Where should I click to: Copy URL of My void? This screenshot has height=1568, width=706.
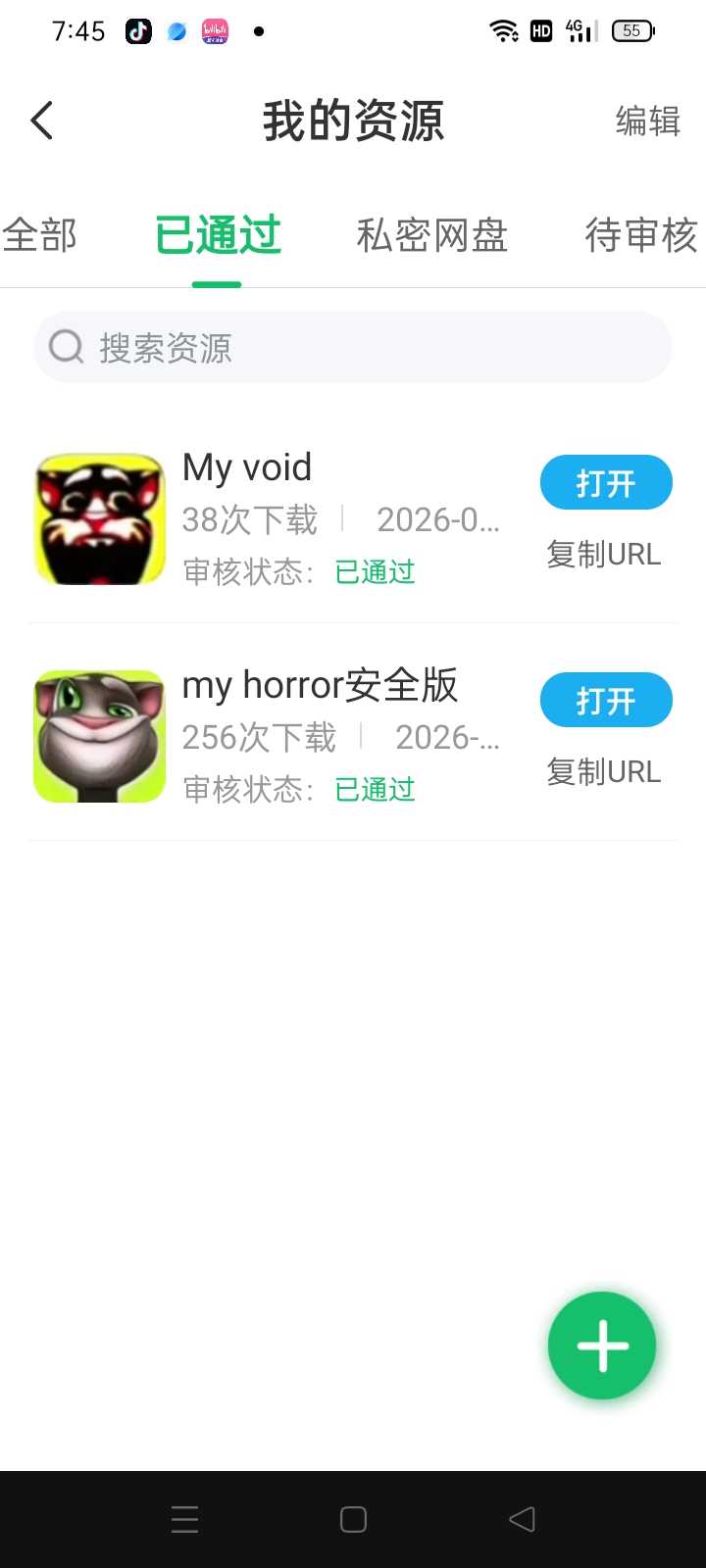[x=604, y=555]
